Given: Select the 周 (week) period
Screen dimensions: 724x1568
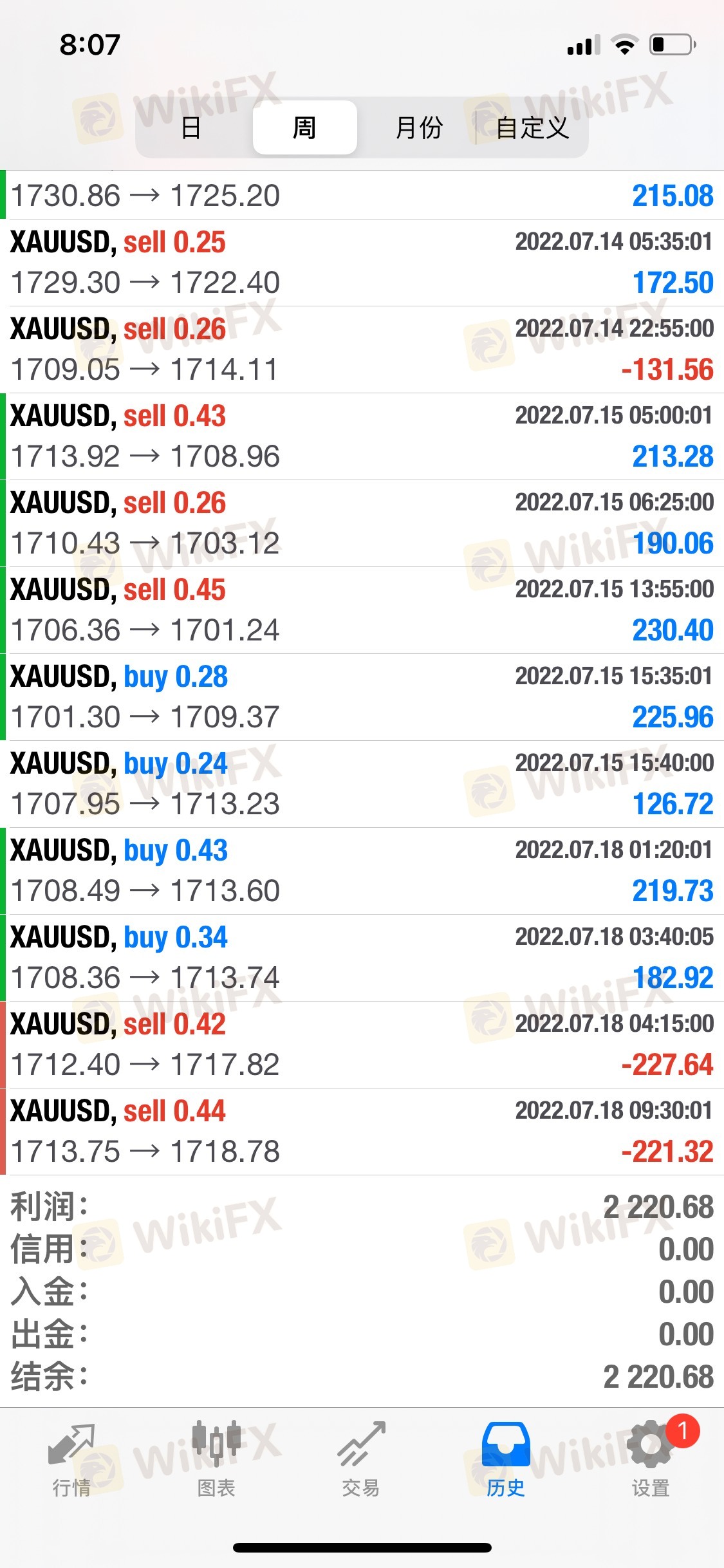Looking at the screenshot, I should (x=304, y=127).
